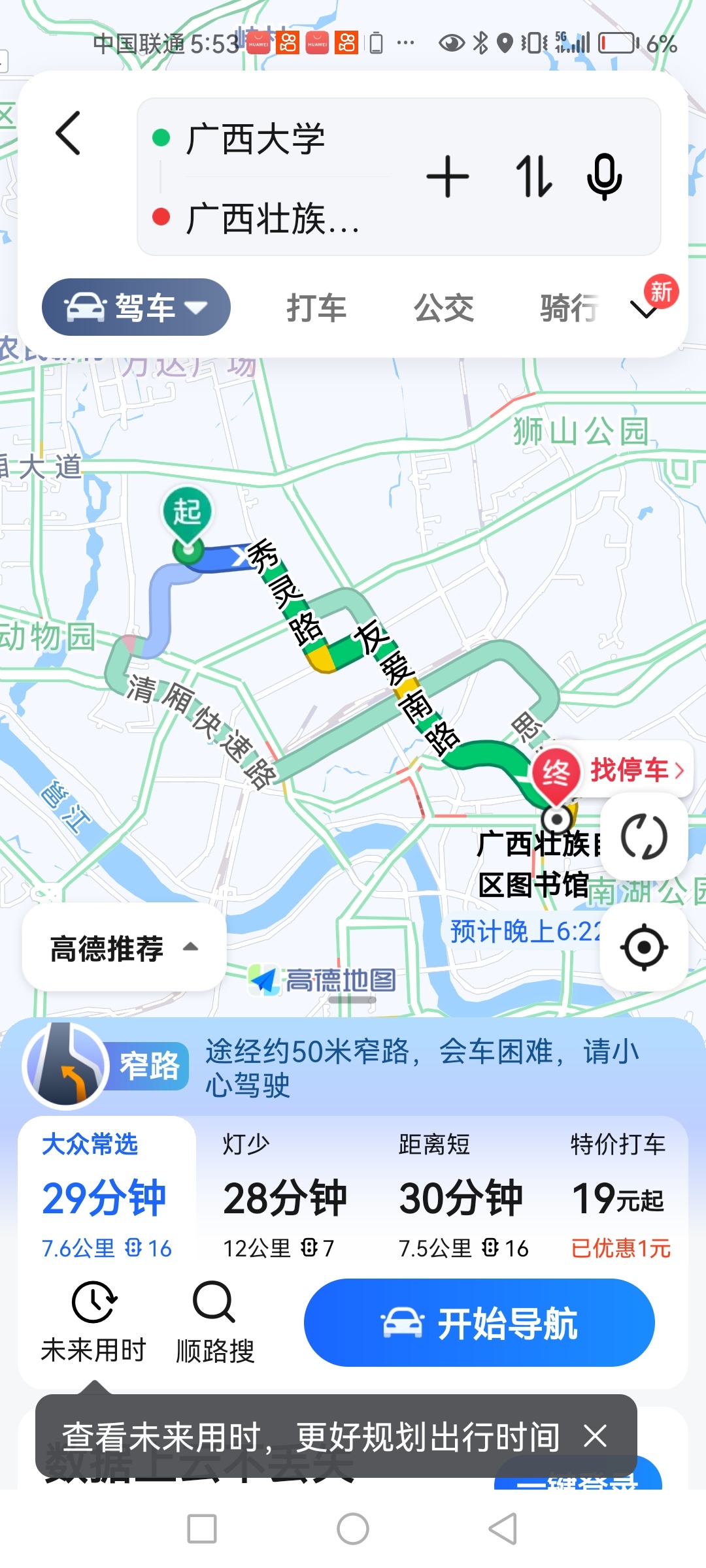Switch to the 公交 tab

point(444,308)
